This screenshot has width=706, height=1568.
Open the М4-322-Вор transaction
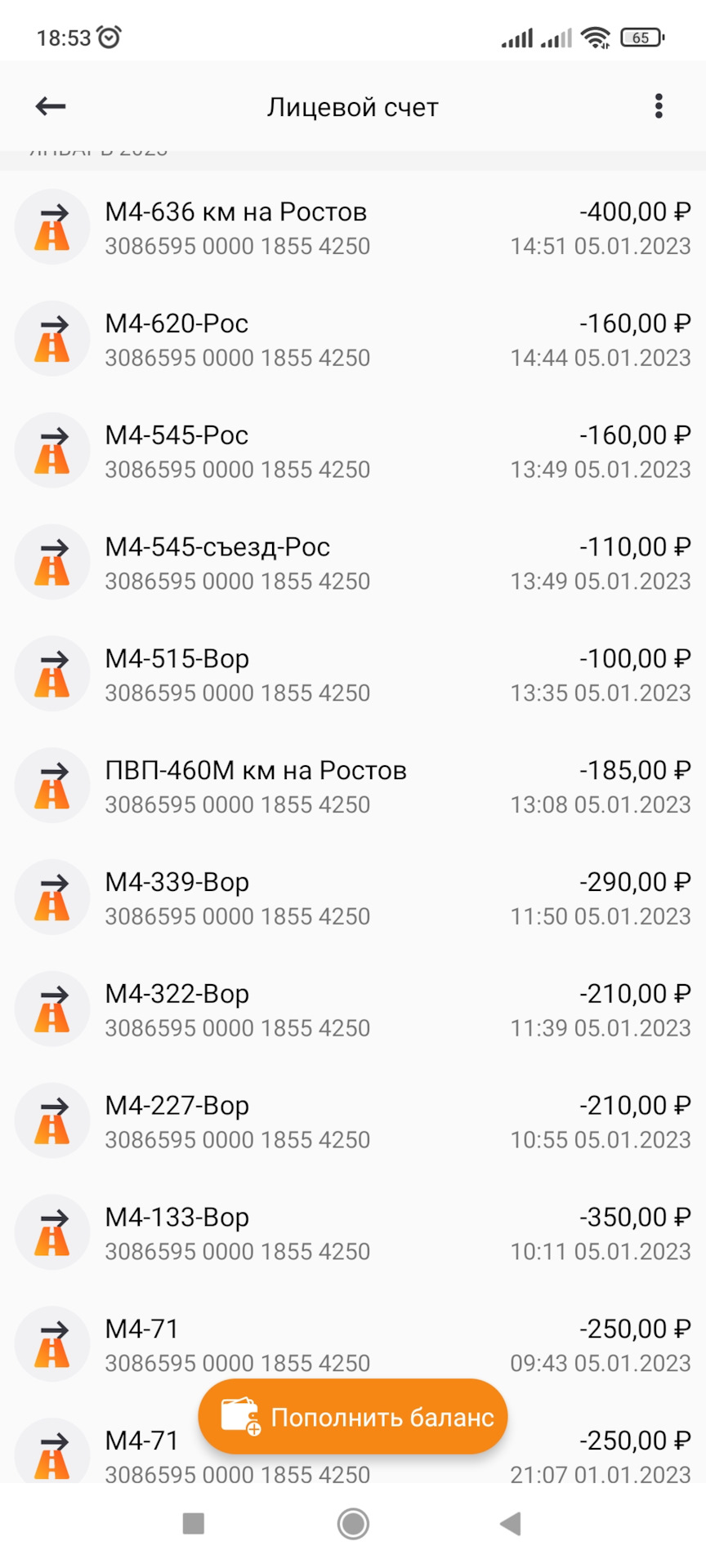353,1010
